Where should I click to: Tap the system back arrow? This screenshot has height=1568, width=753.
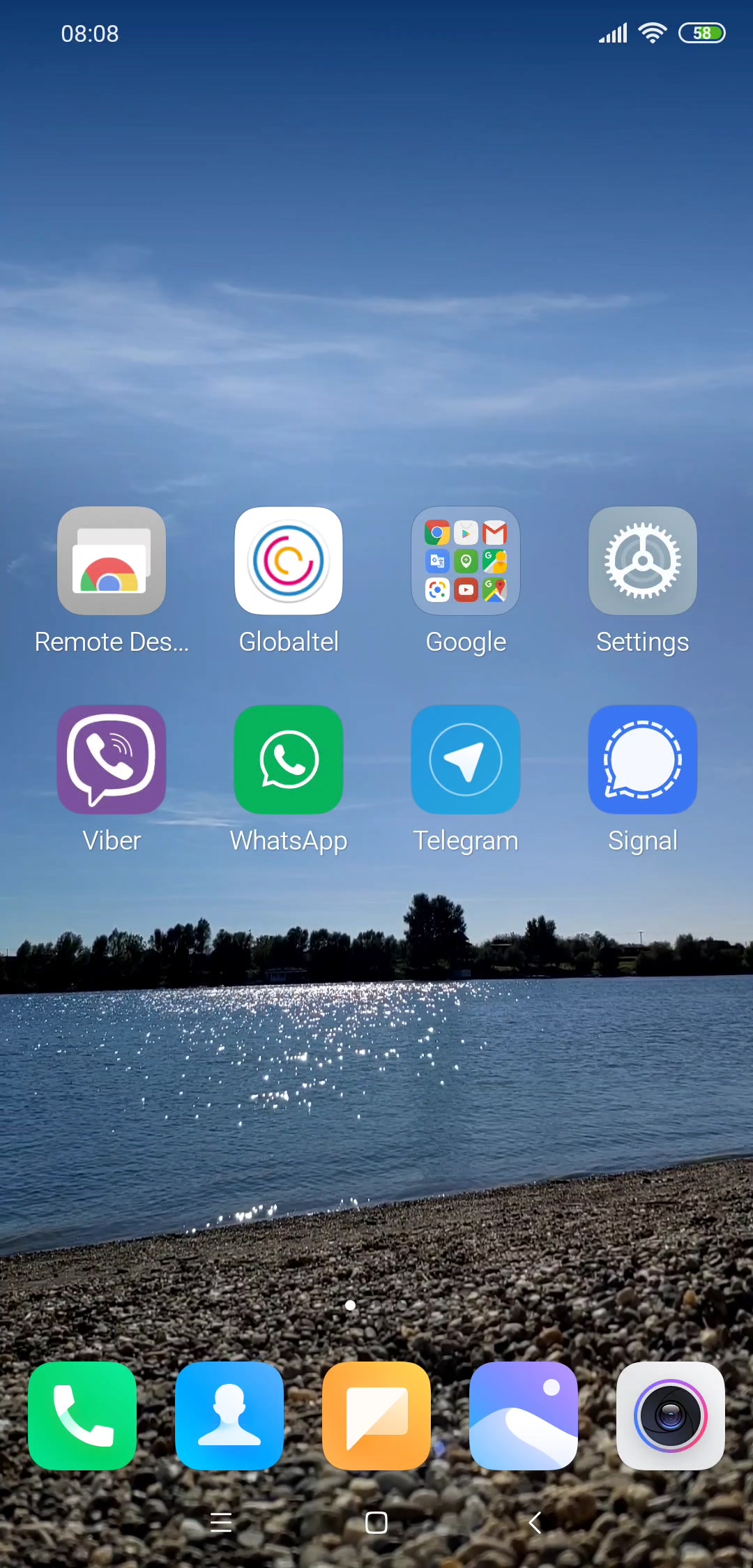(535, 1522)
